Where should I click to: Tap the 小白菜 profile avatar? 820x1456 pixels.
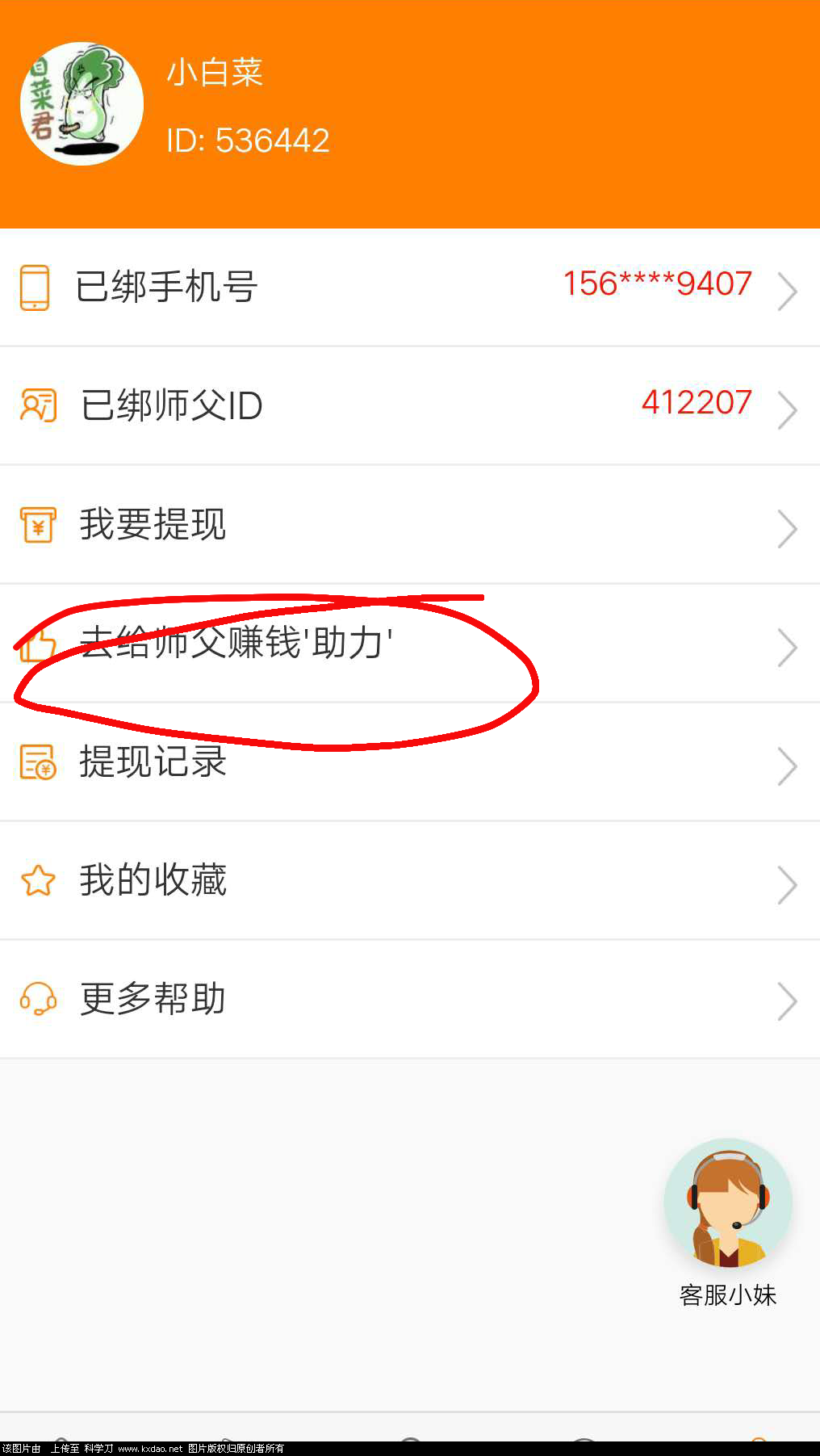click(82, 104)
